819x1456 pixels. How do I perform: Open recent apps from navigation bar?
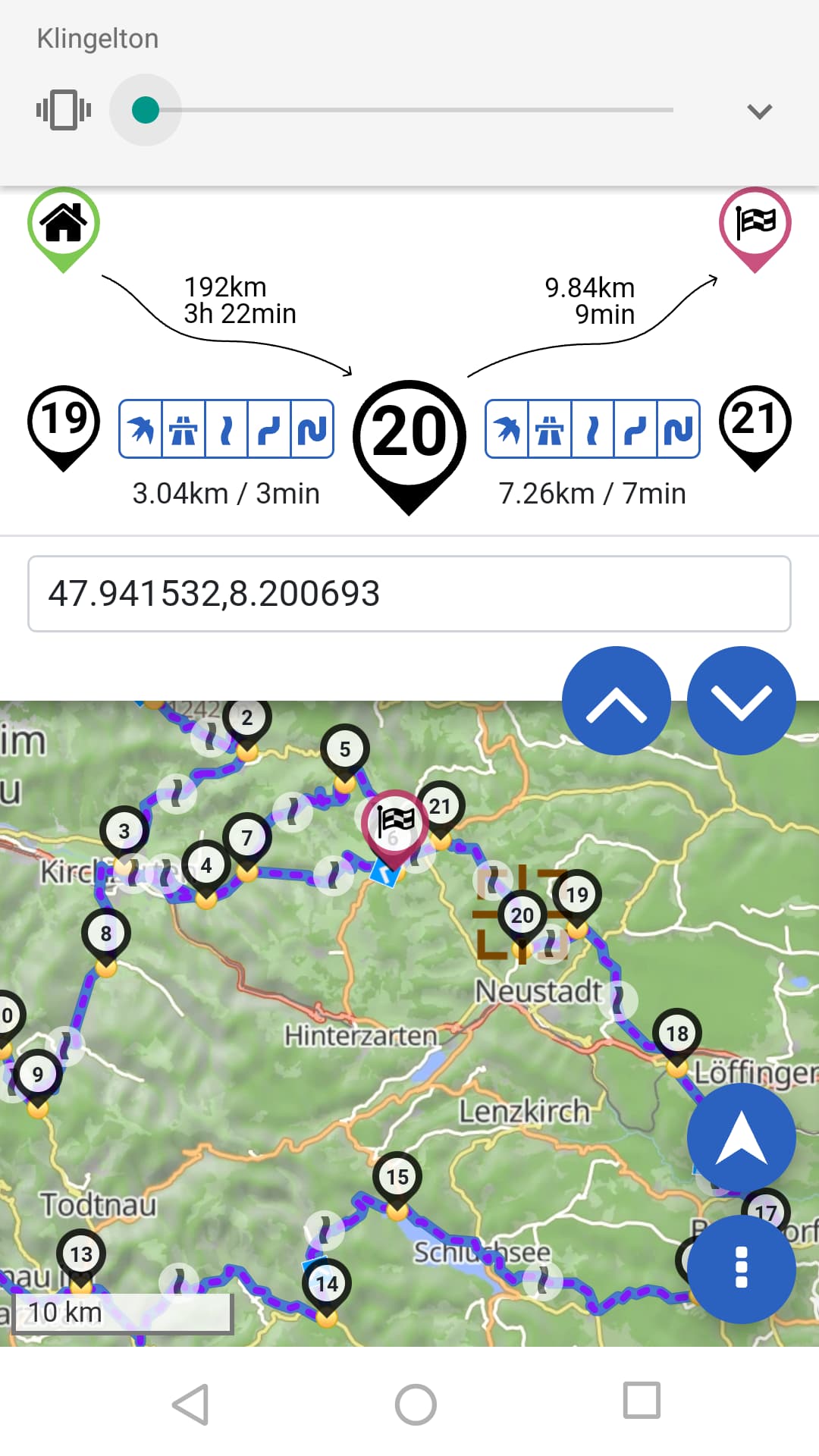pos(642,1400)
